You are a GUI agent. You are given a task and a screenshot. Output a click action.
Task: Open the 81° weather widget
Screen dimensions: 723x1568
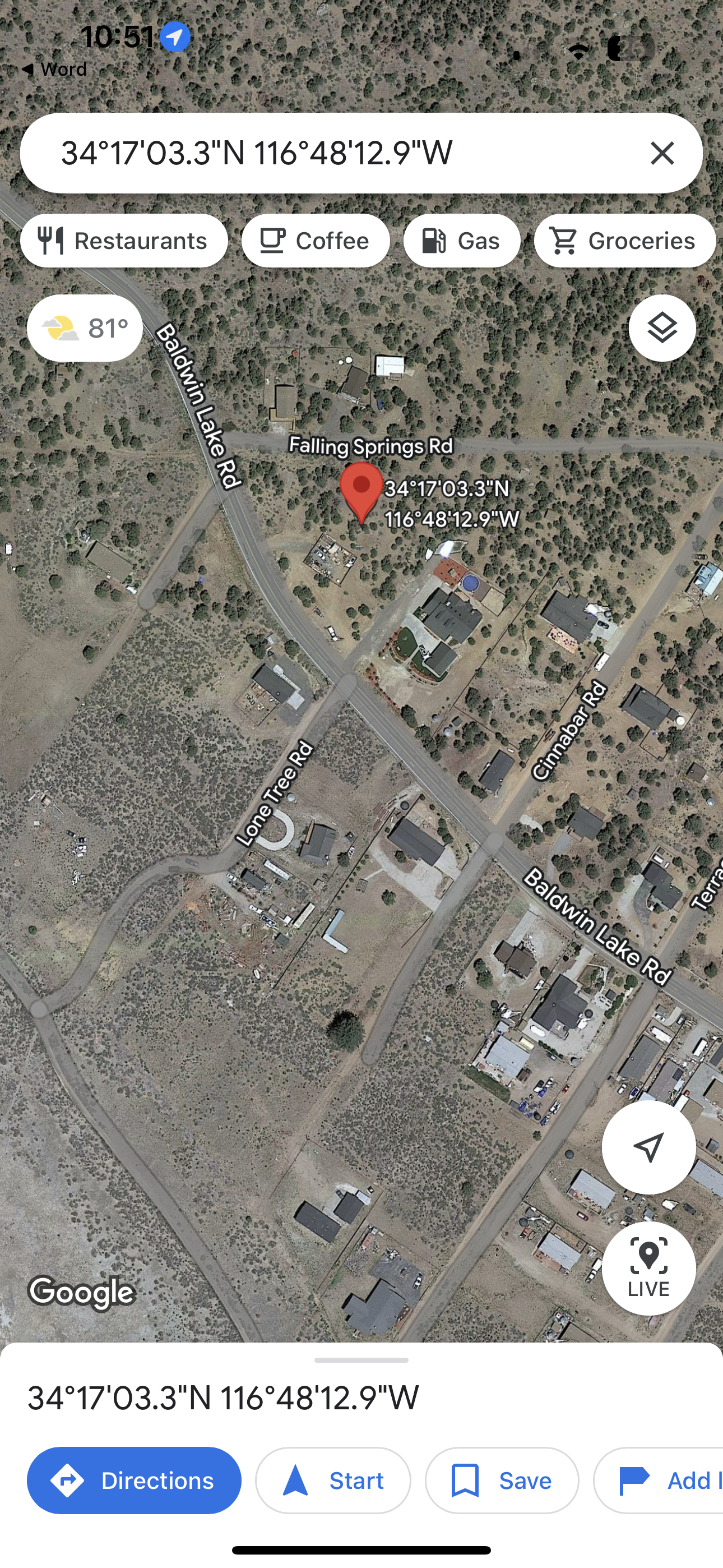click(85, 329)
